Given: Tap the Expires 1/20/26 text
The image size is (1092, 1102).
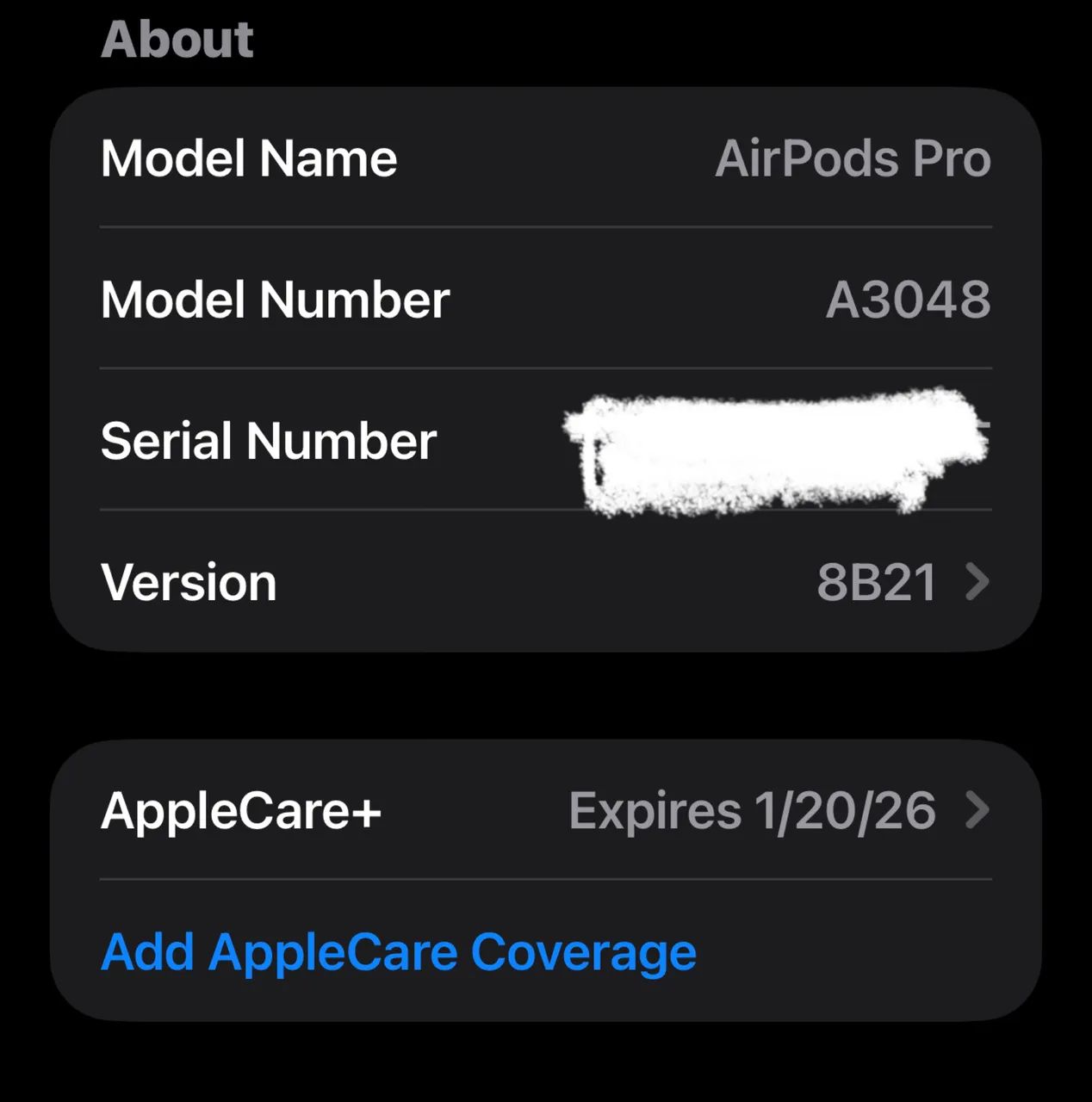Looking at the screenshot, I should tap(754, 809).
